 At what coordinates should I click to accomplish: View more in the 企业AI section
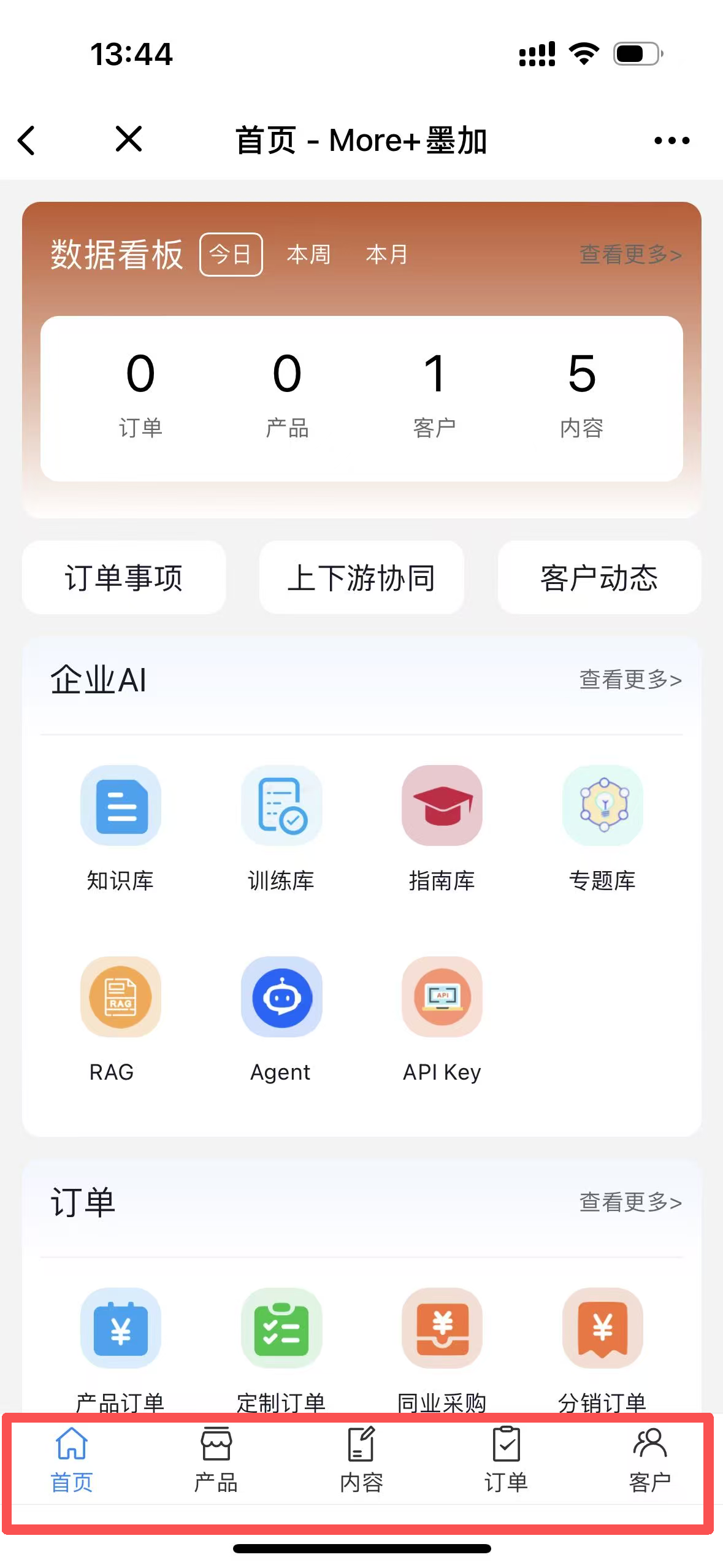(630, 680)
